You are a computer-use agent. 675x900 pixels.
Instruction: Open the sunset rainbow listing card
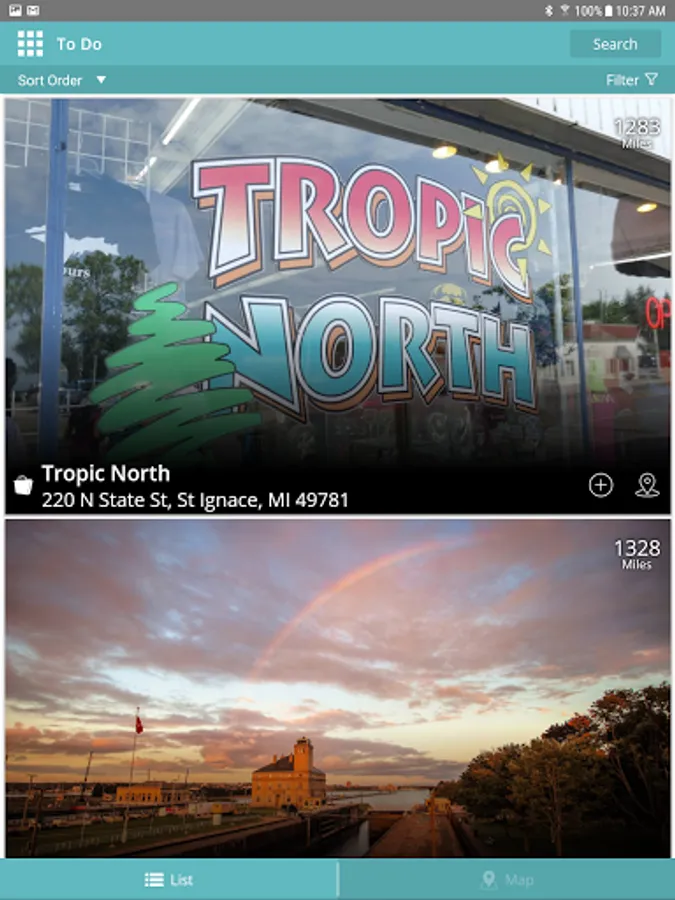coord(338,689)
